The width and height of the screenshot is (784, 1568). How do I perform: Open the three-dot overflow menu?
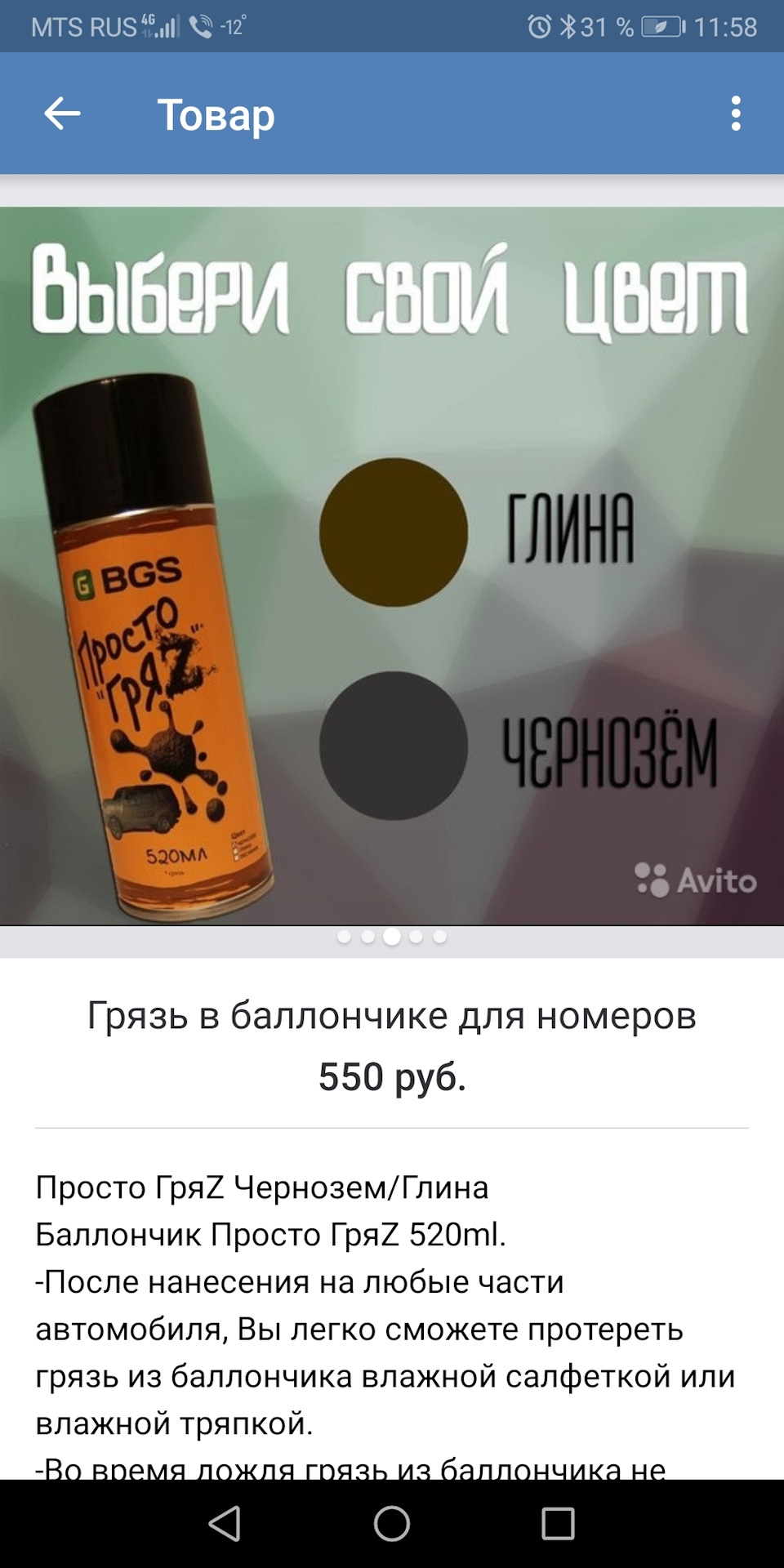click(736, 114)
